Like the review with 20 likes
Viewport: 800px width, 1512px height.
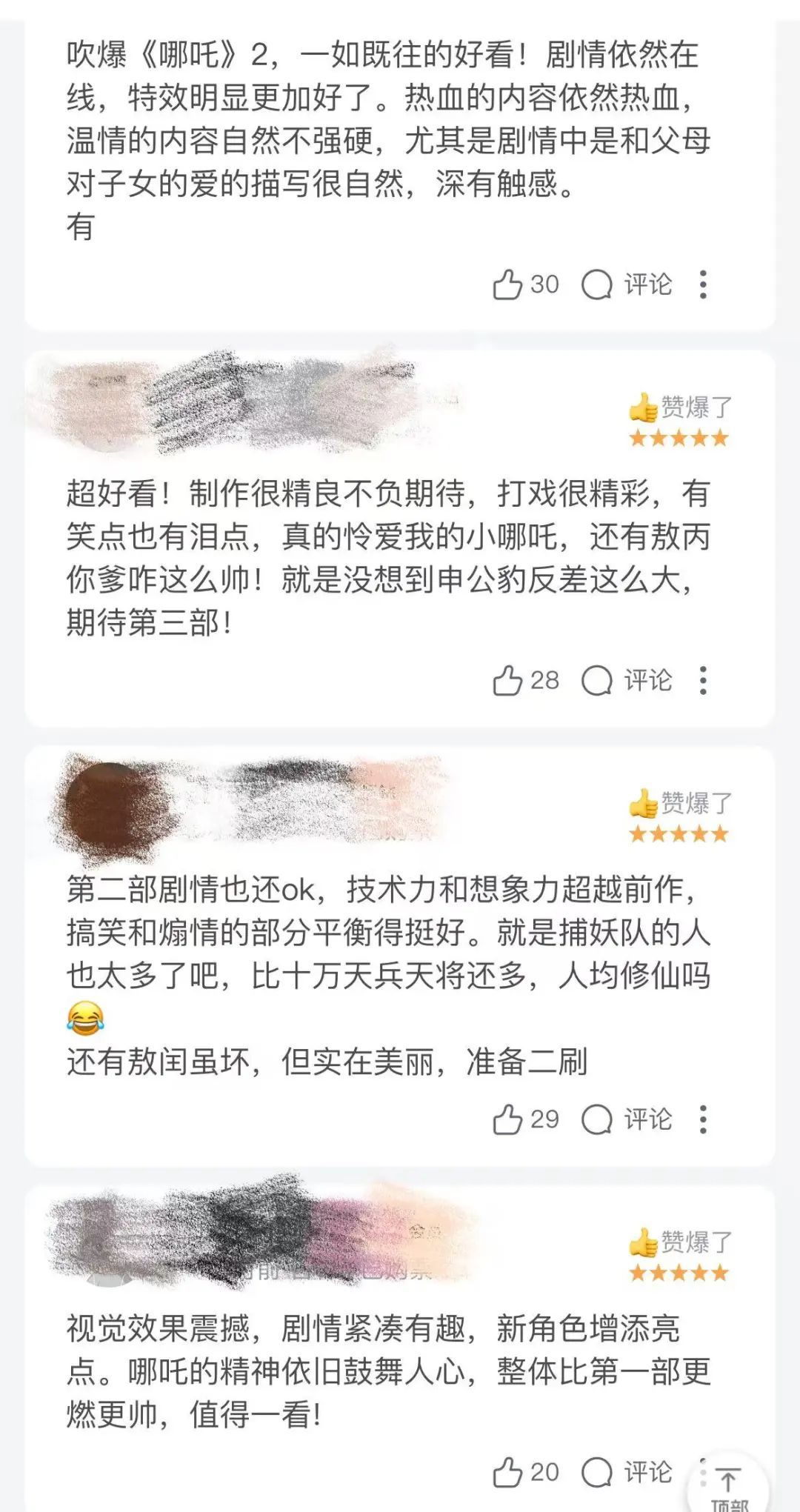[508, 1472]
